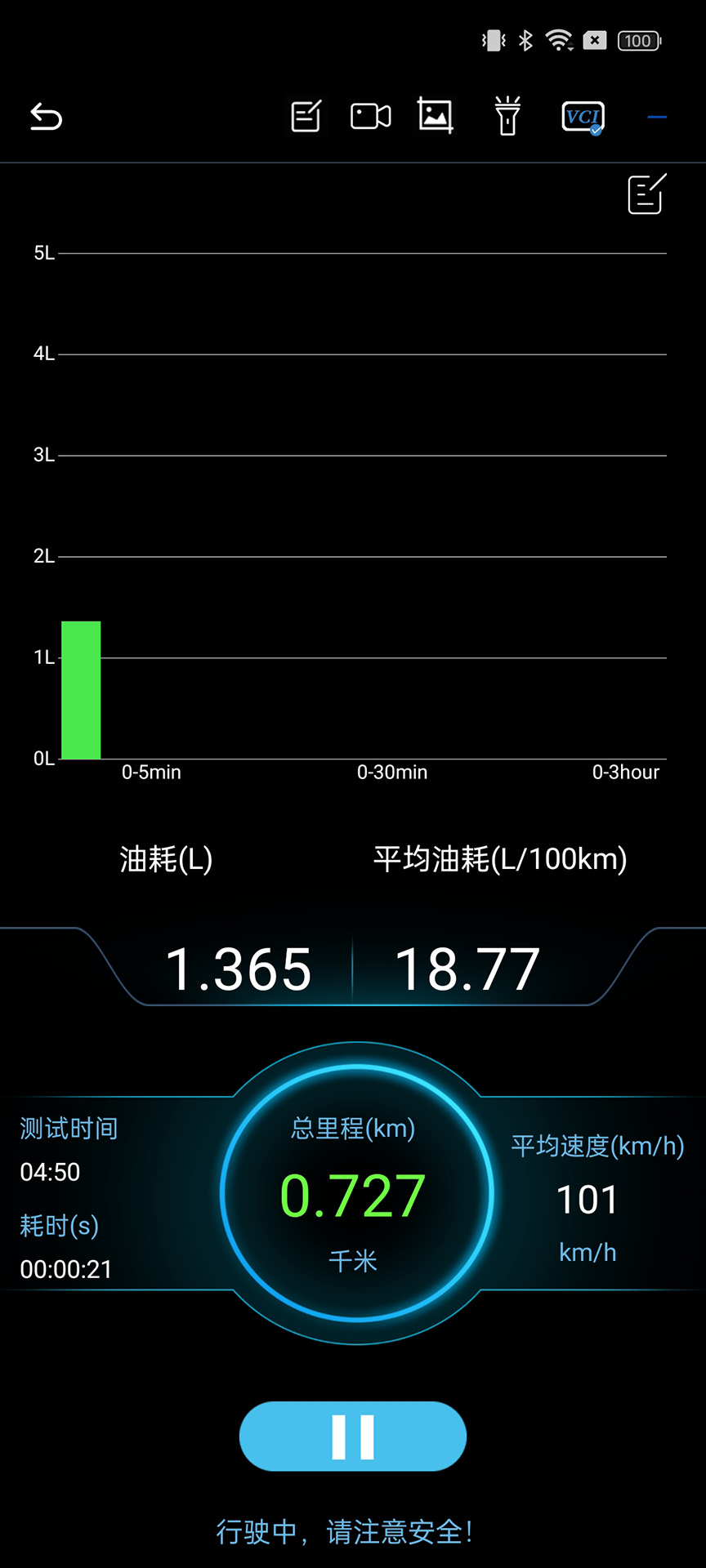Collapse the toolbar using the dash control
706x1568 pixels.
tap(656, 117)
